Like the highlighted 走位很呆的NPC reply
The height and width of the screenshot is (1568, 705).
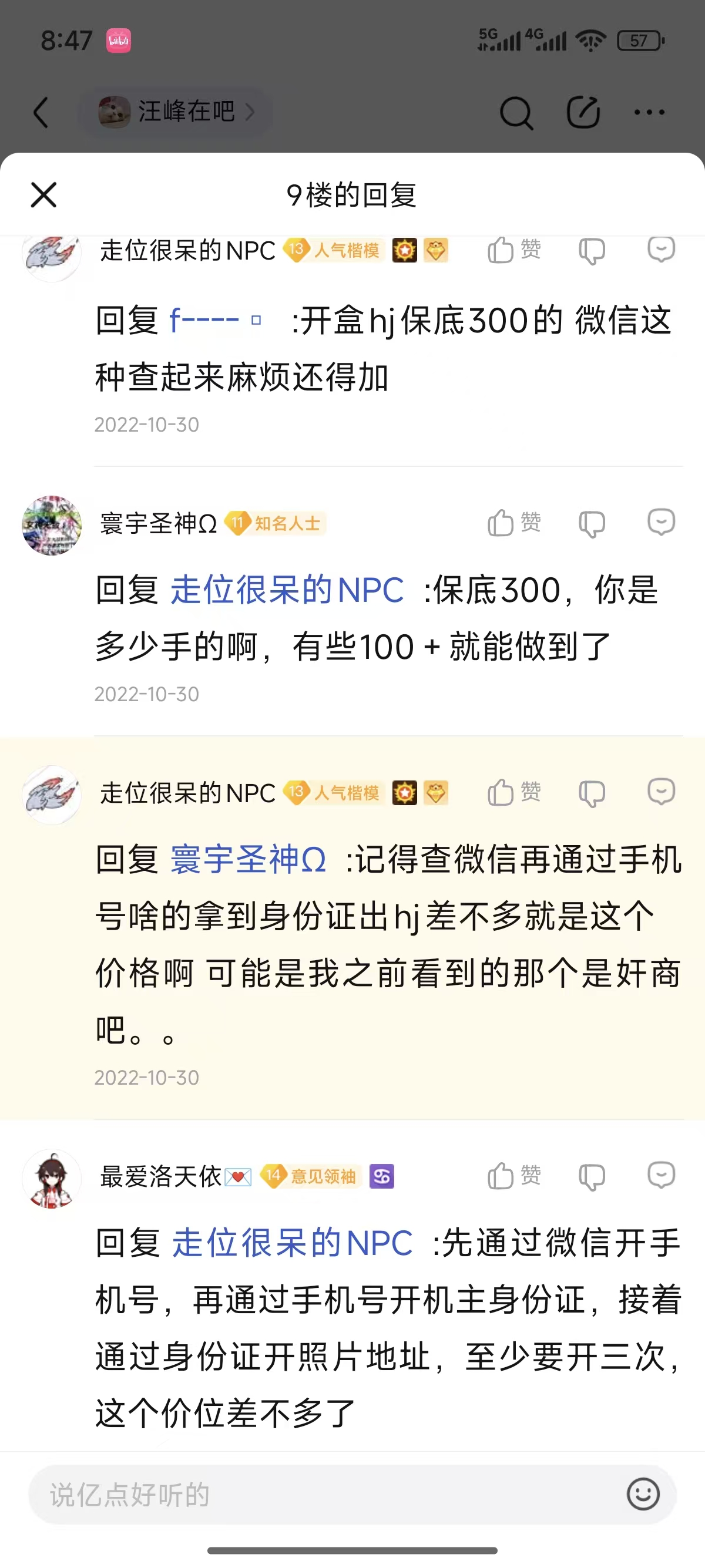[513, 792]
